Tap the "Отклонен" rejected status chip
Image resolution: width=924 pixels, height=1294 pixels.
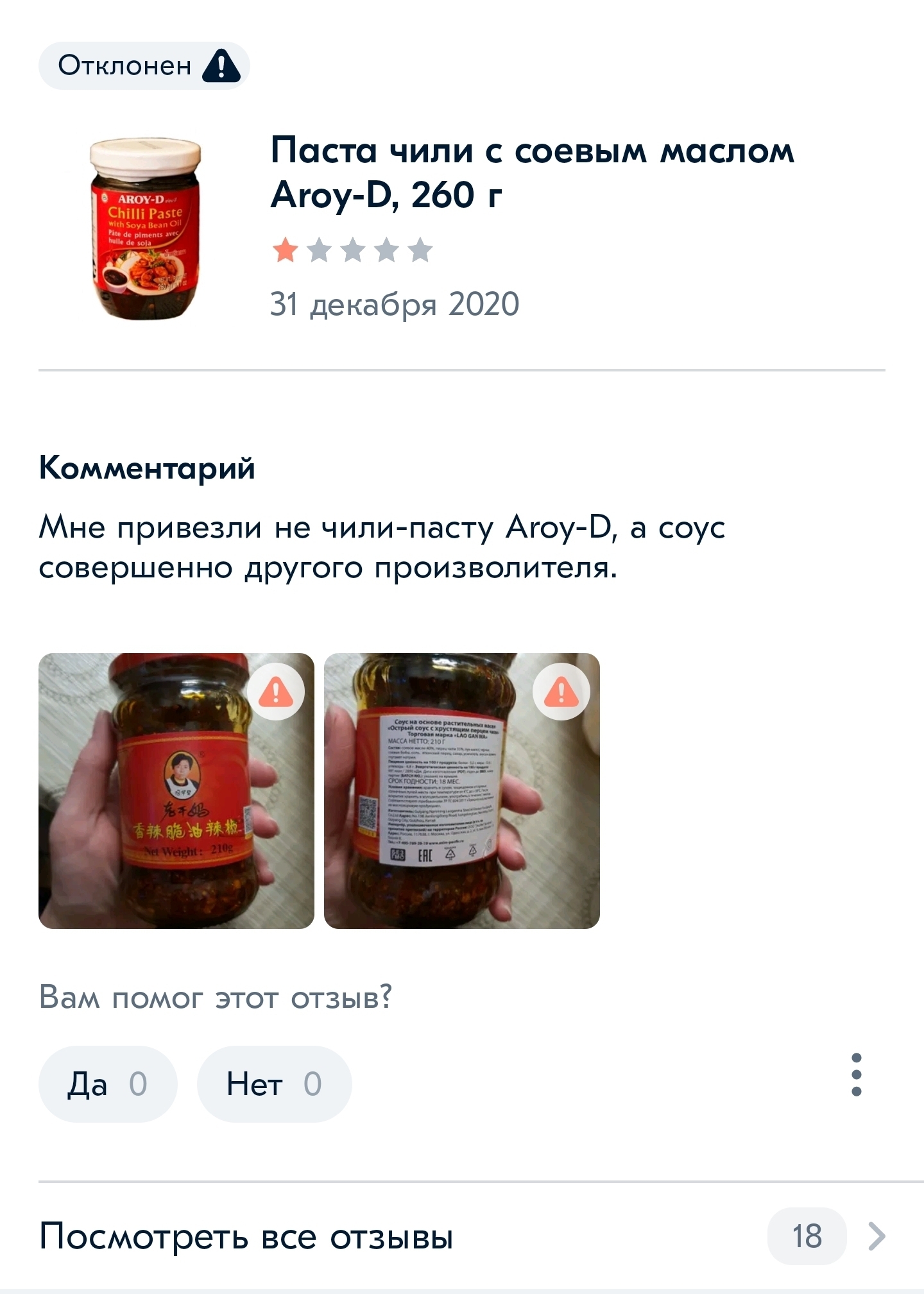click(144, 66)
